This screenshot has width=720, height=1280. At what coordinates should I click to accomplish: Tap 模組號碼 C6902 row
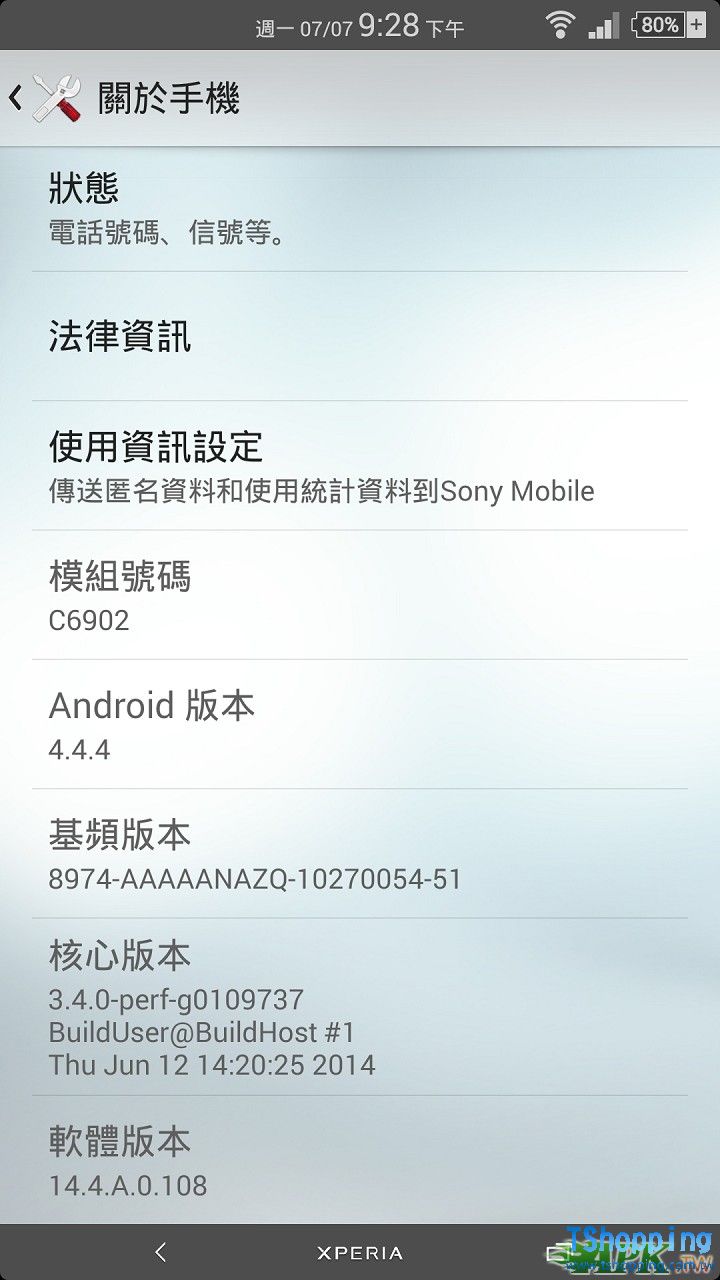(x=360, y=595)
